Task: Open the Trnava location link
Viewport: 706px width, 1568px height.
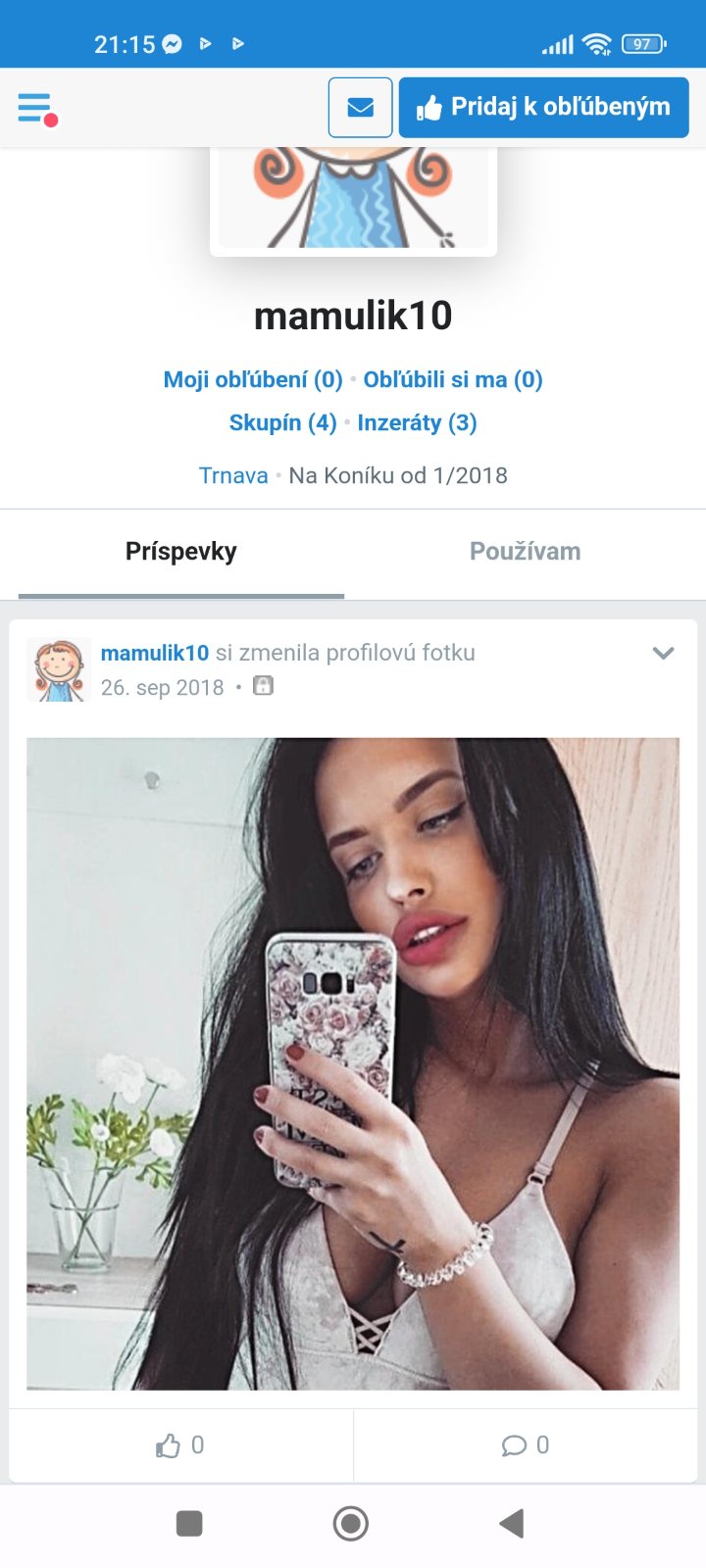Action: tap(233, 475)
